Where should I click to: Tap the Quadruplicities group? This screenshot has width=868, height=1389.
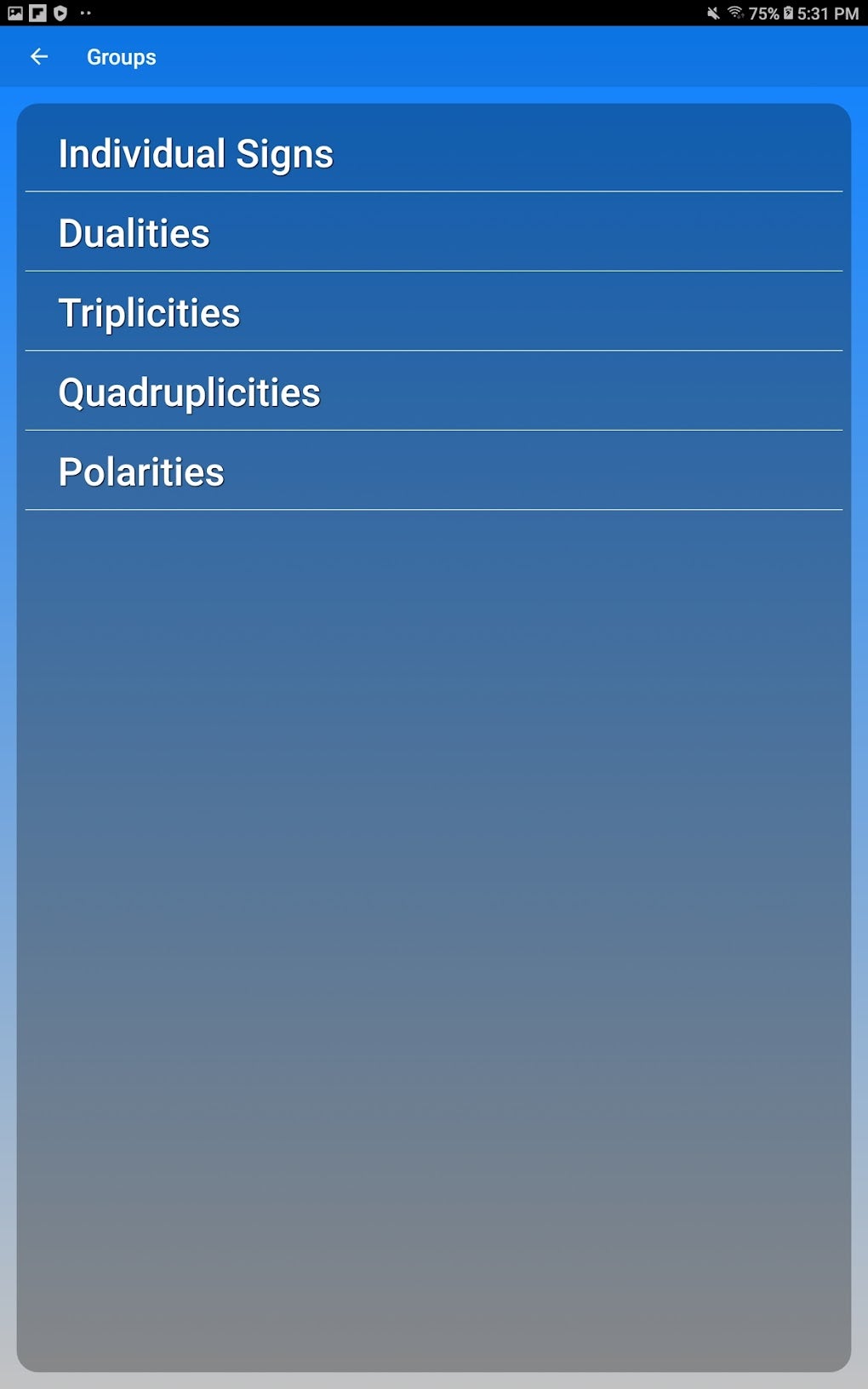[x=434, y=392]
